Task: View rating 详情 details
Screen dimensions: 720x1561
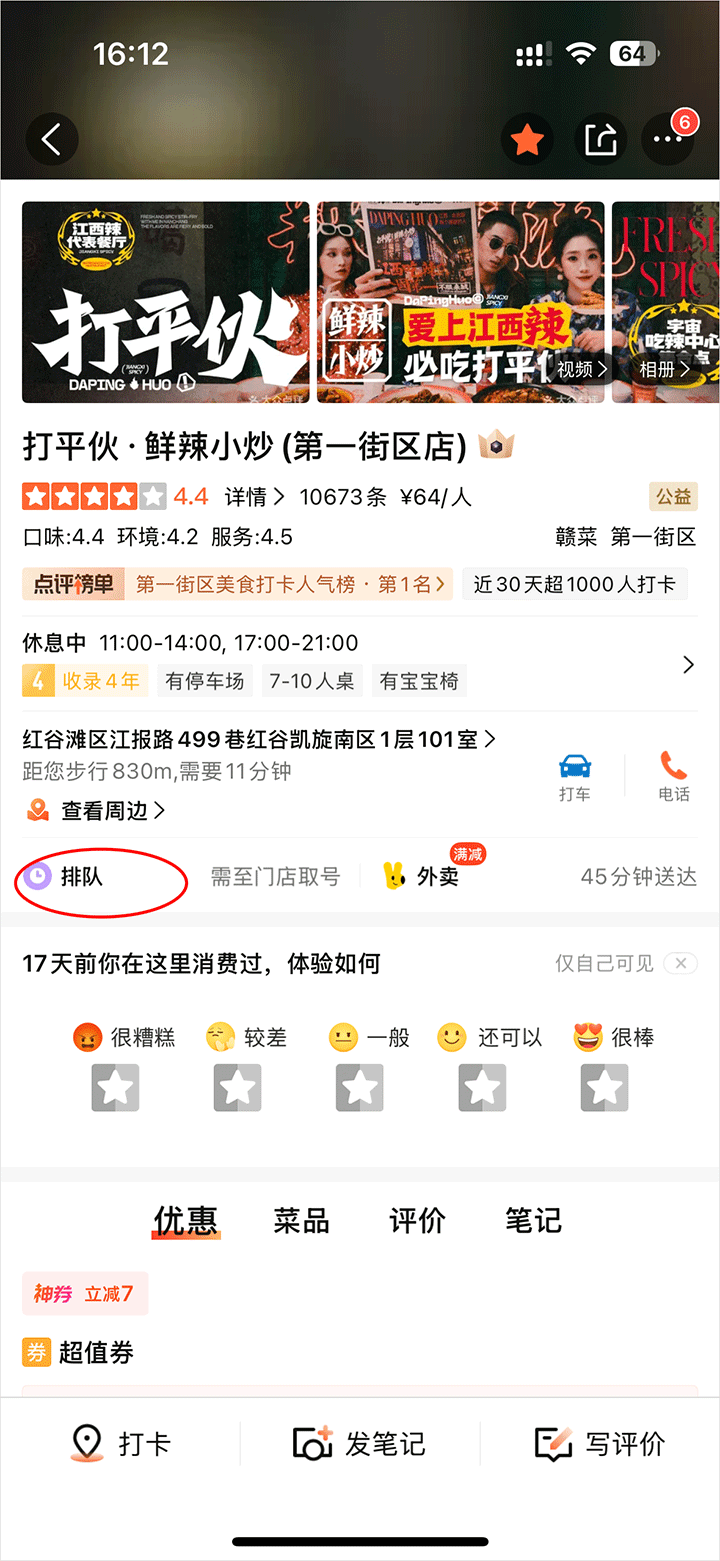Action: (x=254, y=496)
